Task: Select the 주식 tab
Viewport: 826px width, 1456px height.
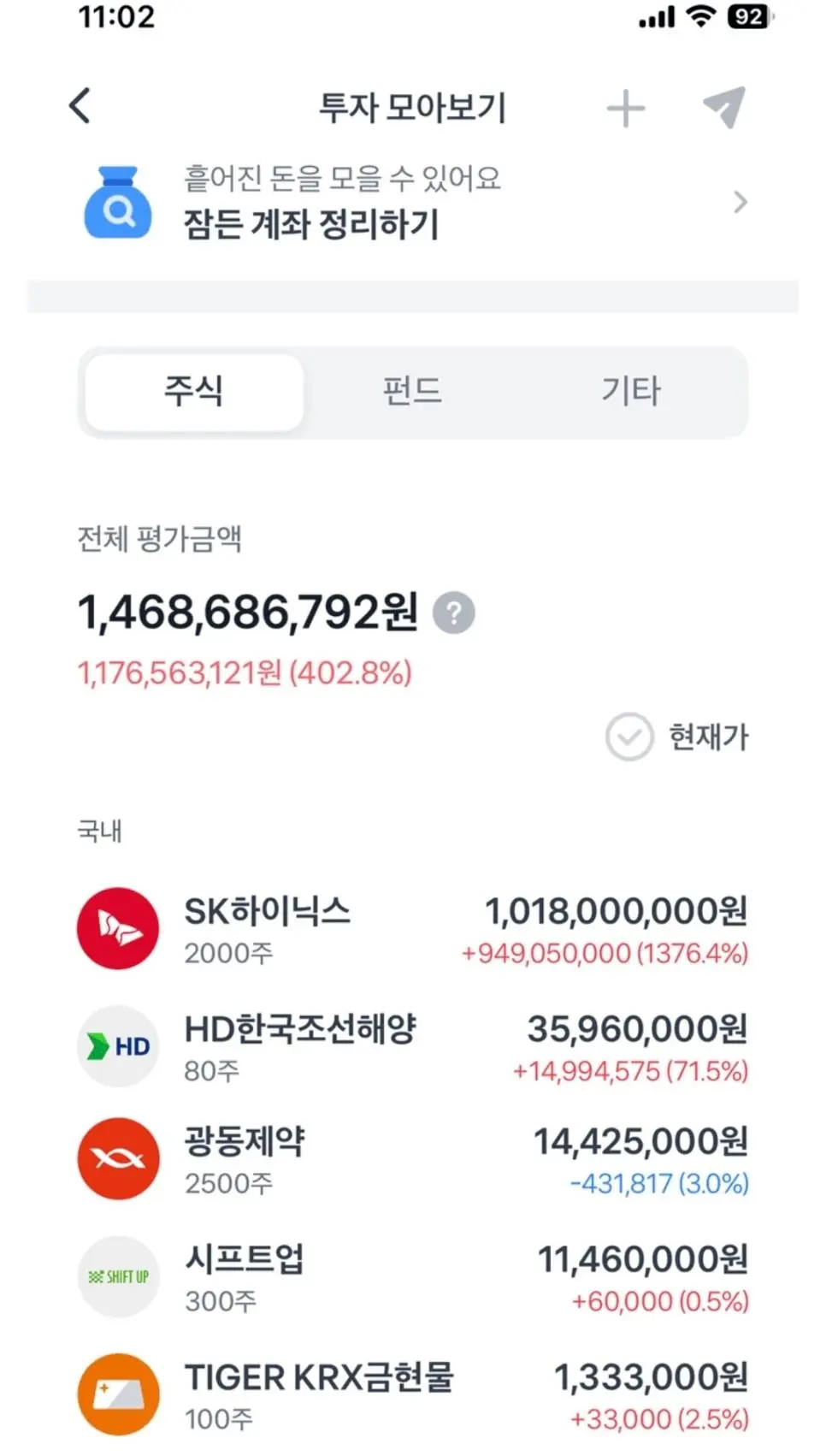Action: [194, 392]
